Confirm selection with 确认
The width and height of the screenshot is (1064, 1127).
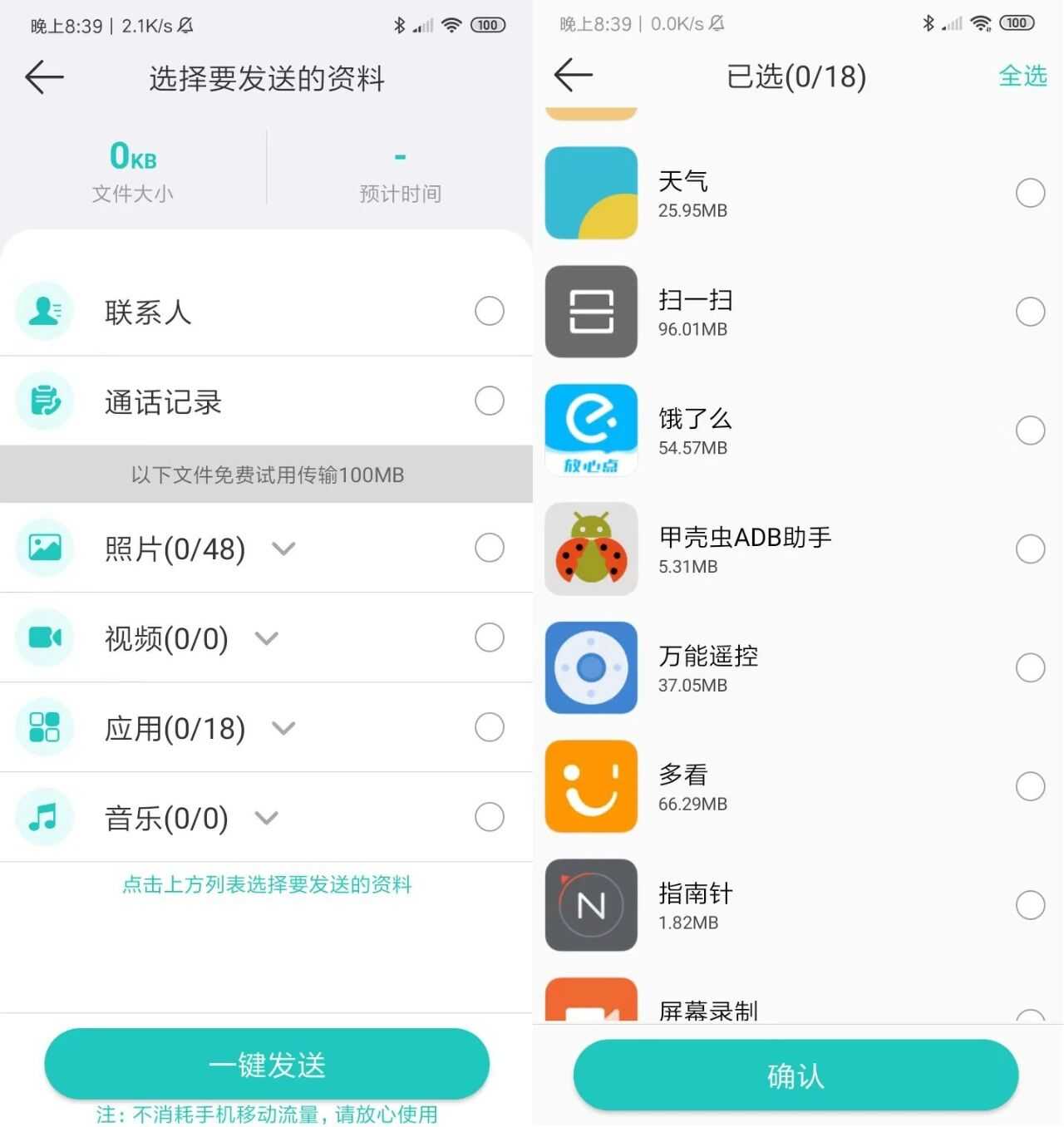click(x=796, y=1075)
